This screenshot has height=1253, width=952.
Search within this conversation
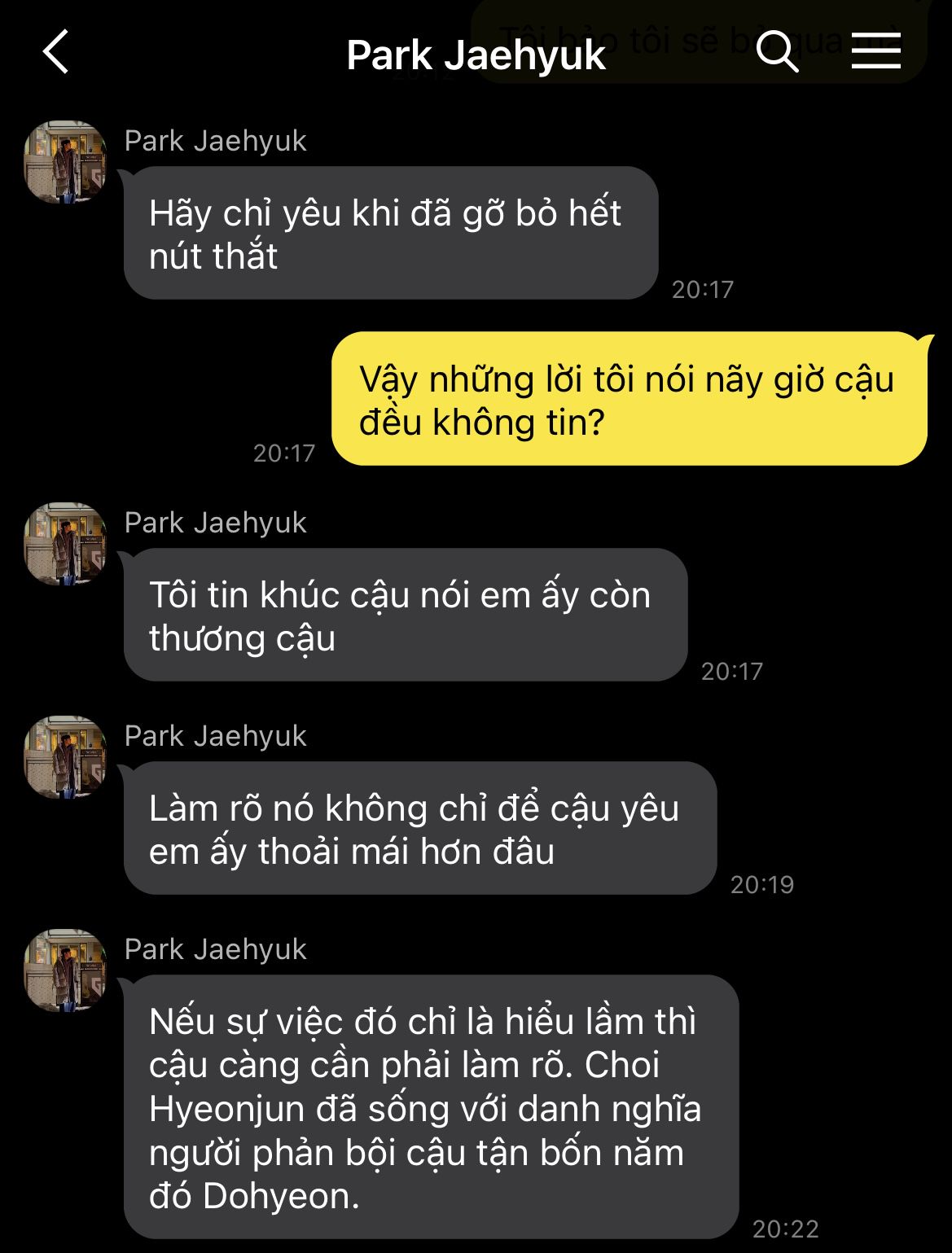[777, 52]
